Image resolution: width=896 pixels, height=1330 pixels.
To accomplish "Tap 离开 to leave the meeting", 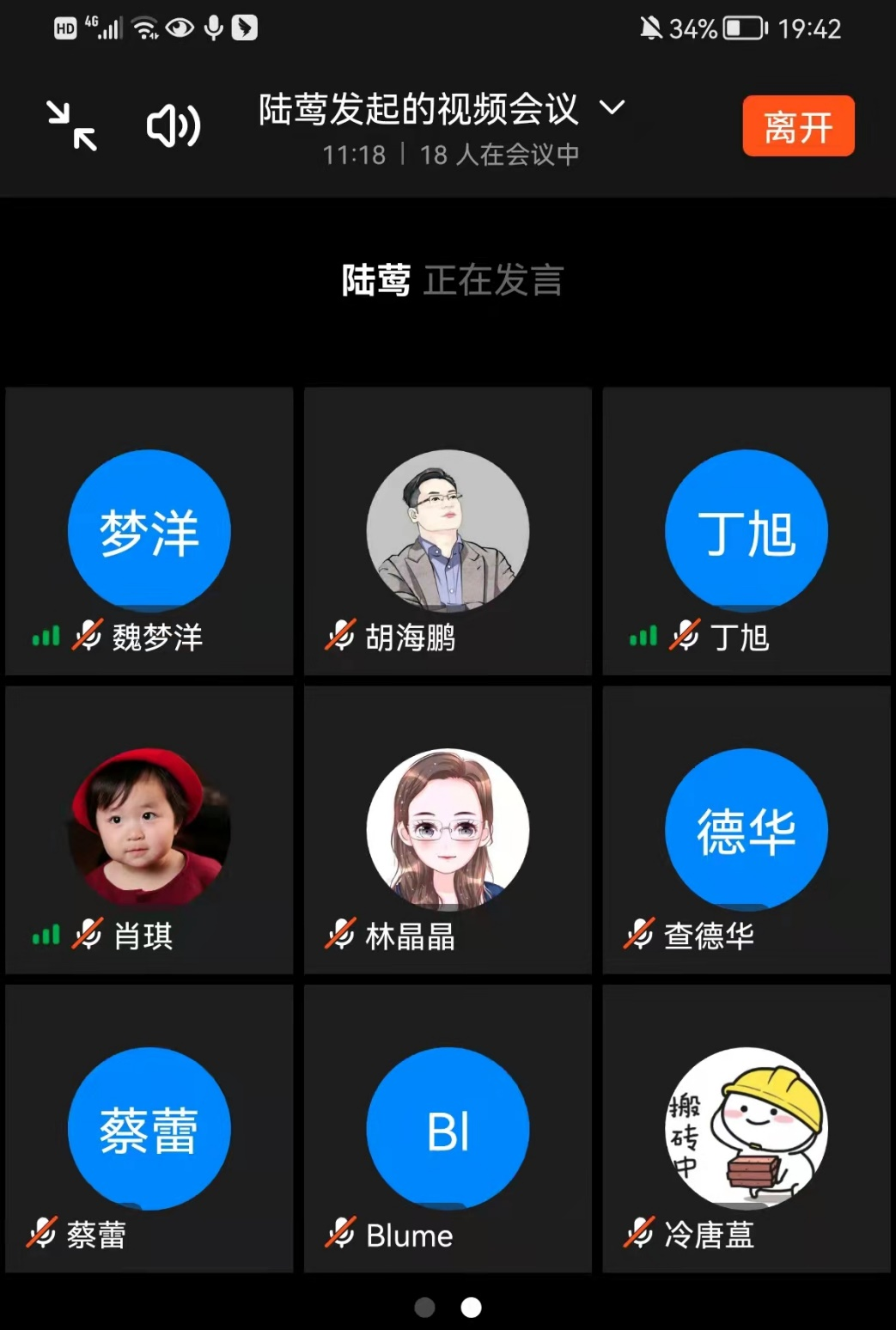I will click(797, 126).
